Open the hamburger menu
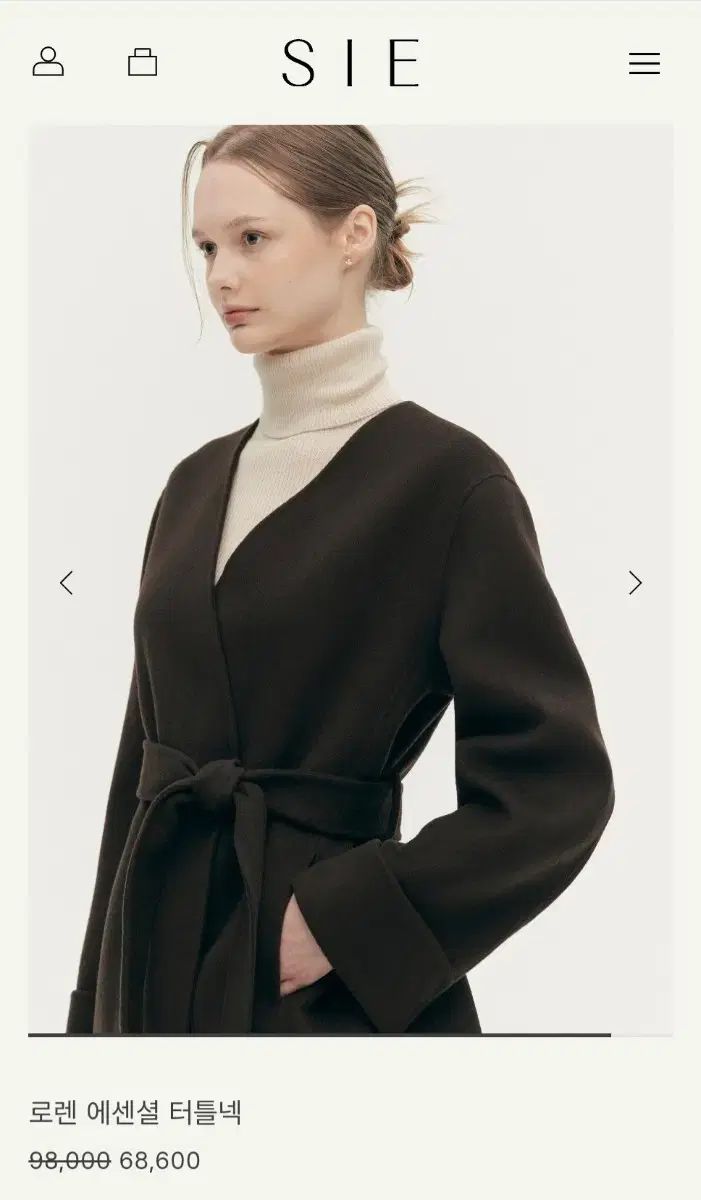This screenshot has width=701, height=1200. pyautogui.click(x=644, y=63)
